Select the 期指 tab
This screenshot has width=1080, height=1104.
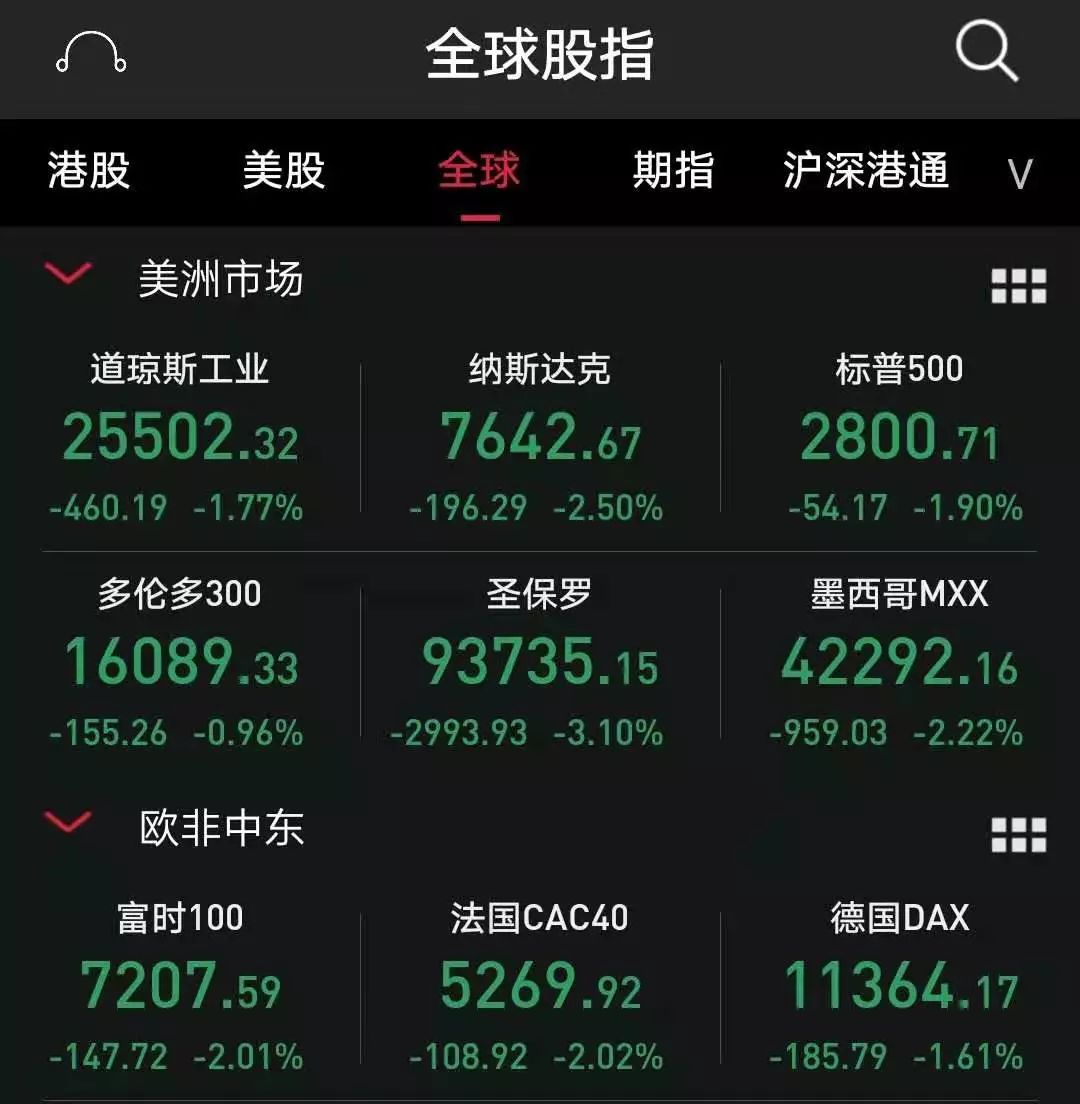[x=673, y=171]
